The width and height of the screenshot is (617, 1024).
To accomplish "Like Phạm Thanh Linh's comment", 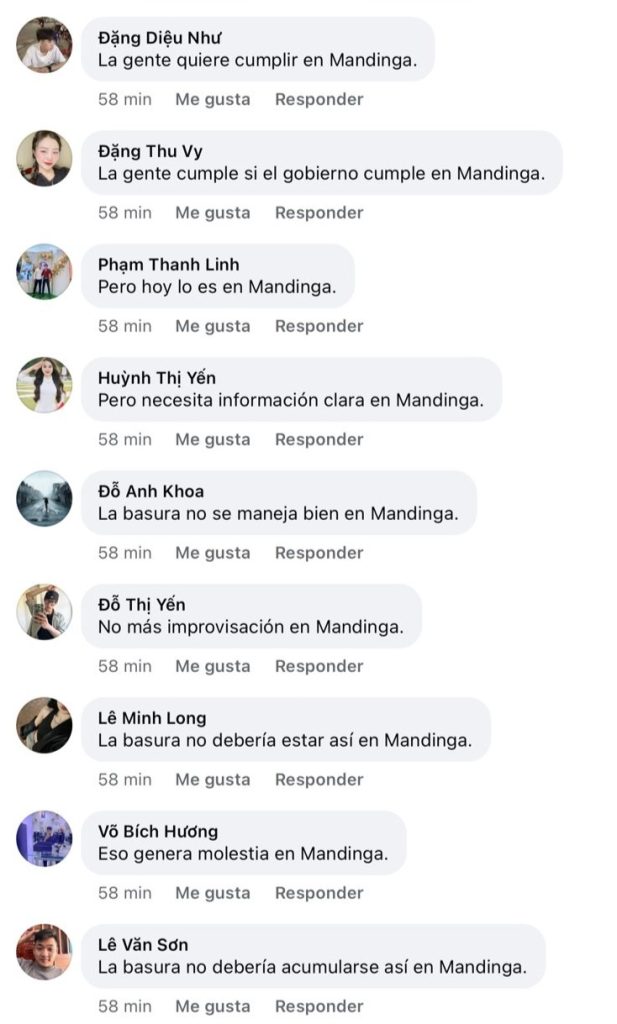I will coord(212,326).
